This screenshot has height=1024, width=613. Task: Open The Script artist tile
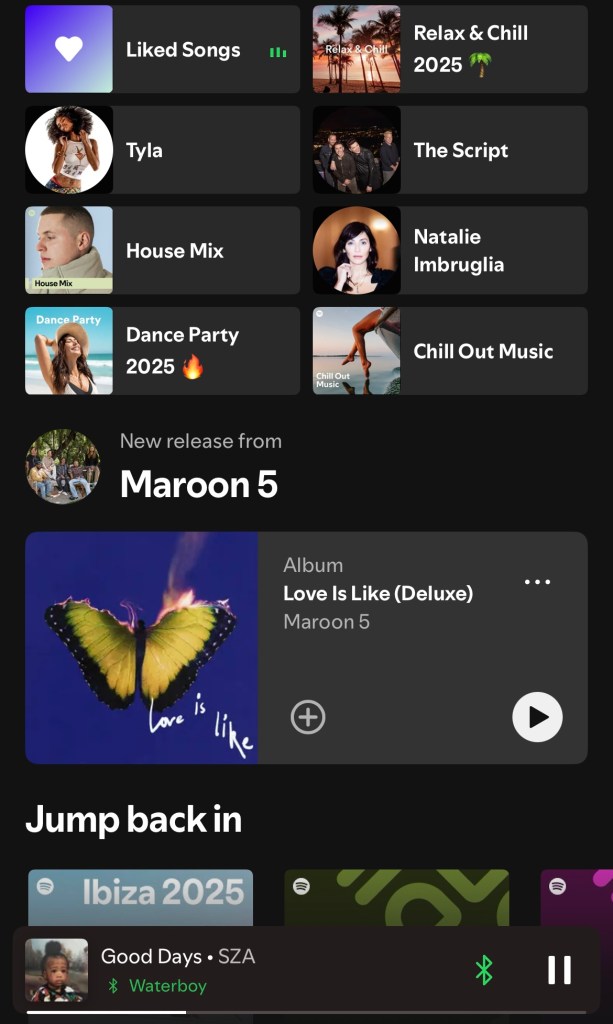pyautogui.click(x=450, y=150)
